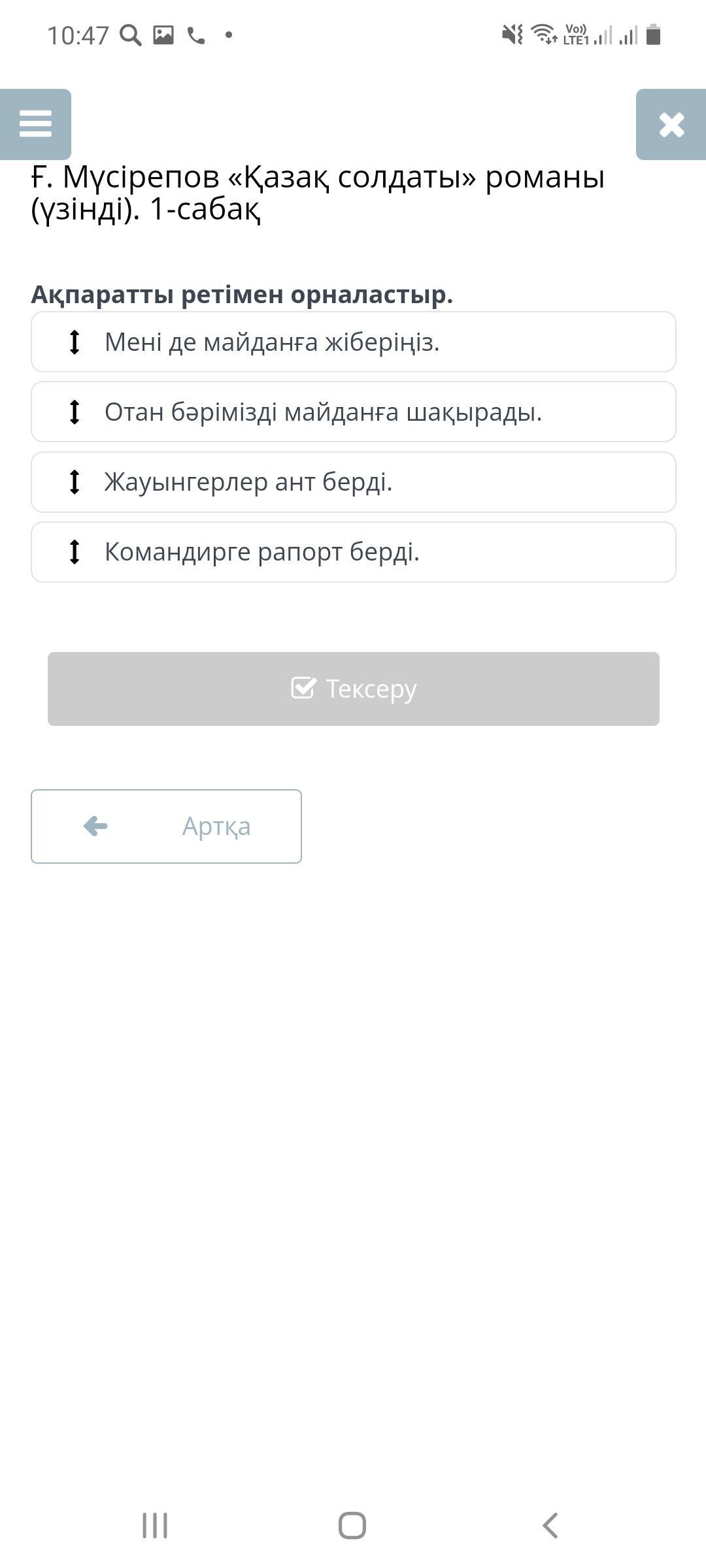
Task: Tap the Тексеру check button
Action: point(353,689)
